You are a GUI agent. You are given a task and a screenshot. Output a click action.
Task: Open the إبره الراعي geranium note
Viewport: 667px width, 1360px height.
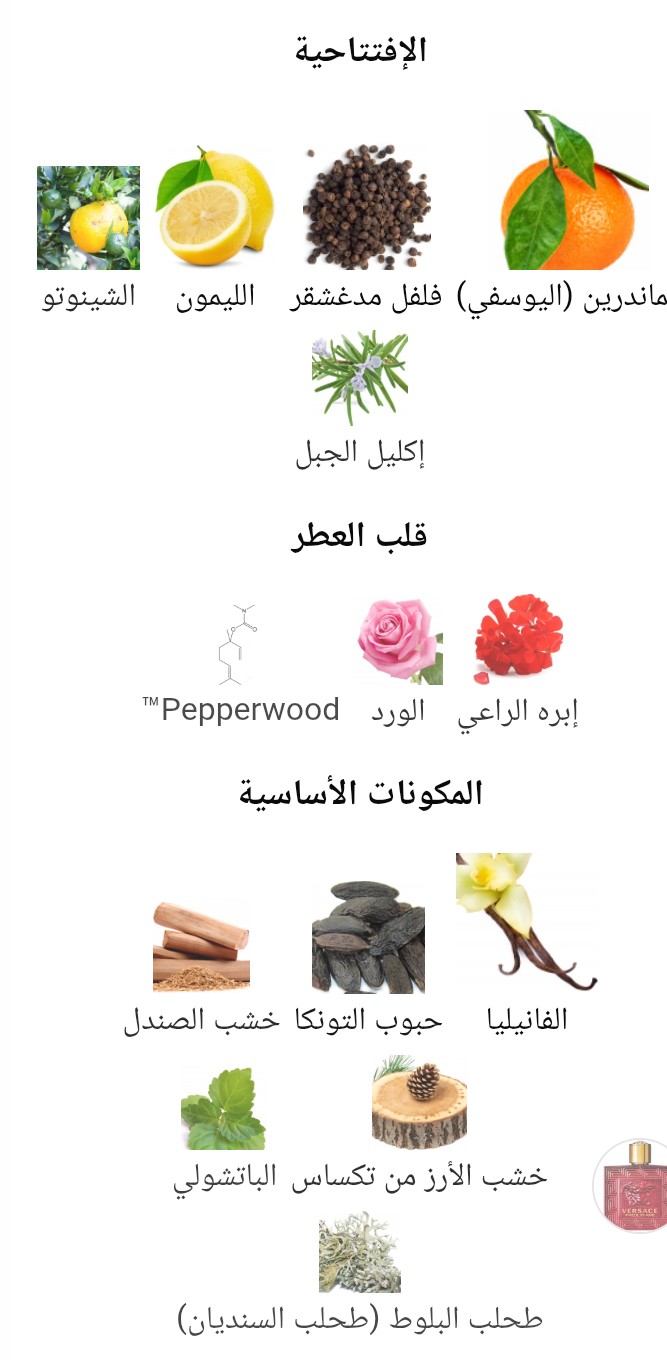pos(518,640)
